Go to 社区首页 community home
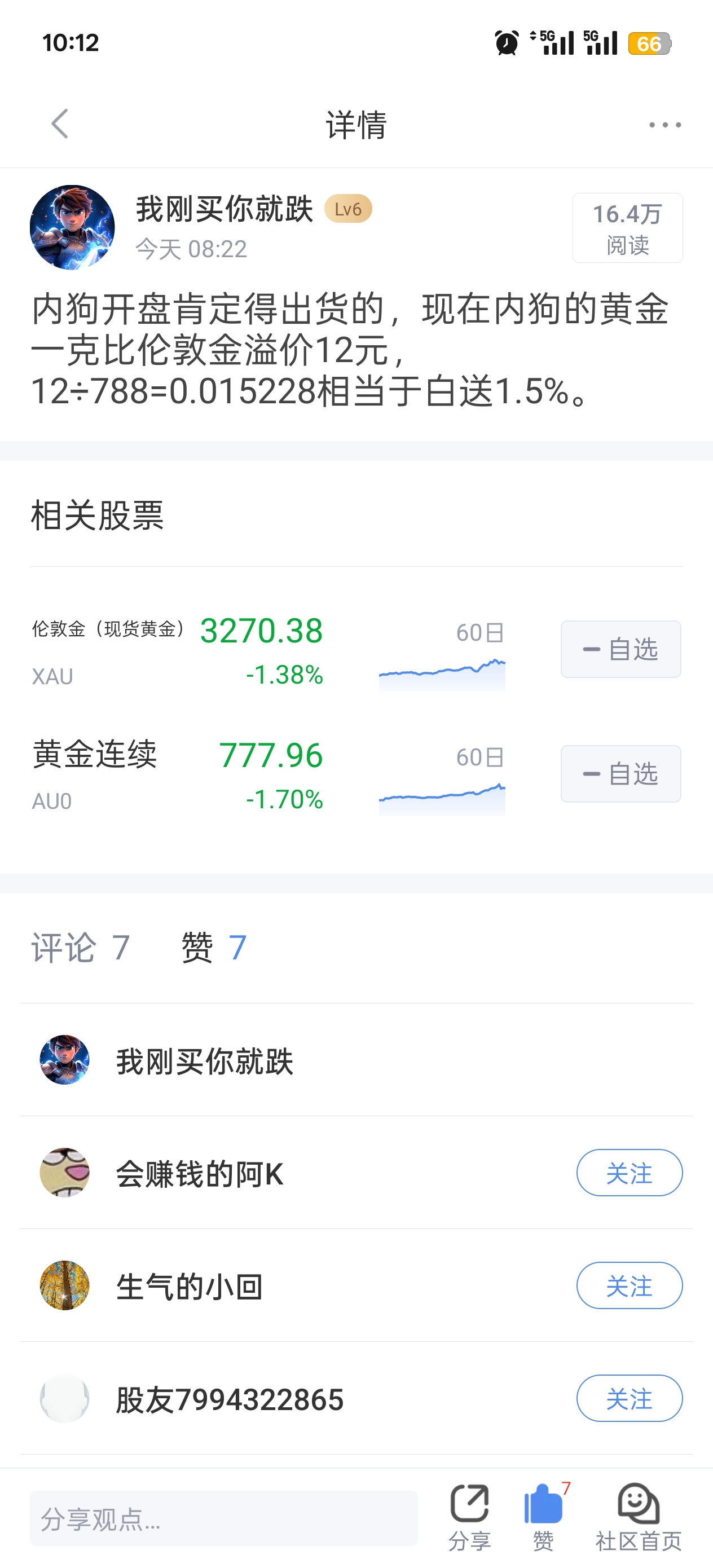Viewport: 713px width, 1568px height. pos(637,1517)
